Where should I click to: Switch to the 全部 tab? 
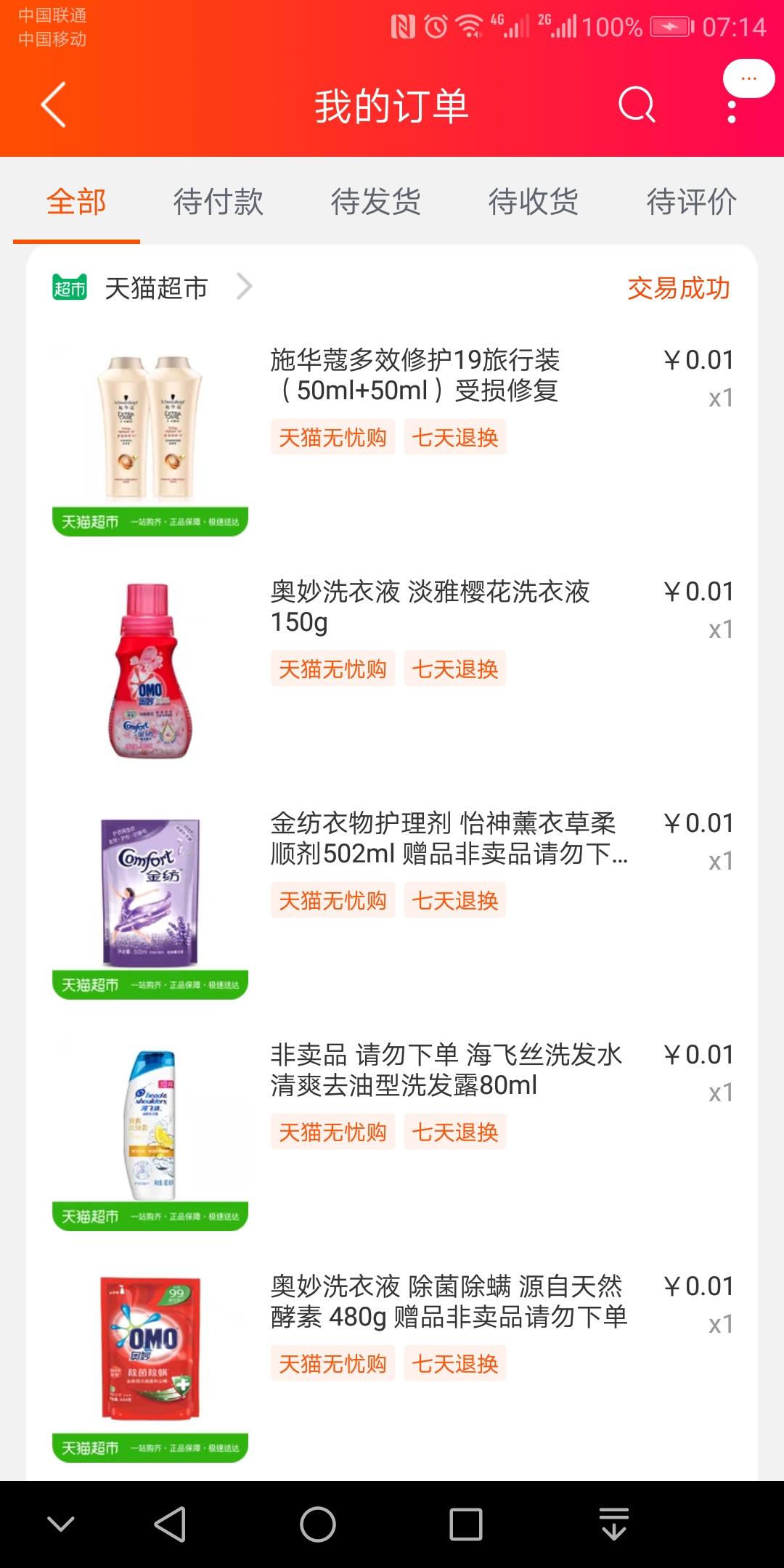[x=76, y=202]
